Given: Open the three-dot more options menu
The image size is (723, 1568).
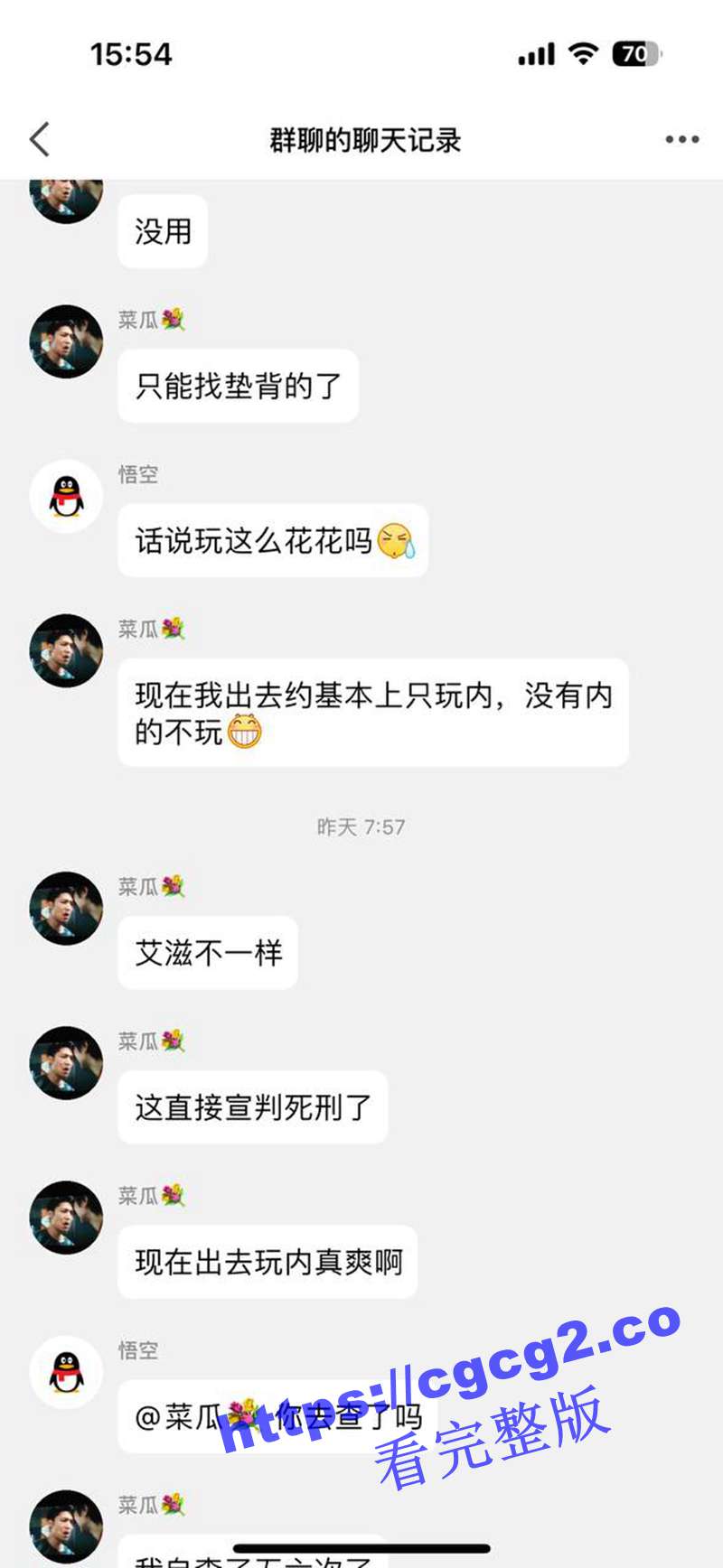Looking at the screenshot, I should [x=681, y=140].
